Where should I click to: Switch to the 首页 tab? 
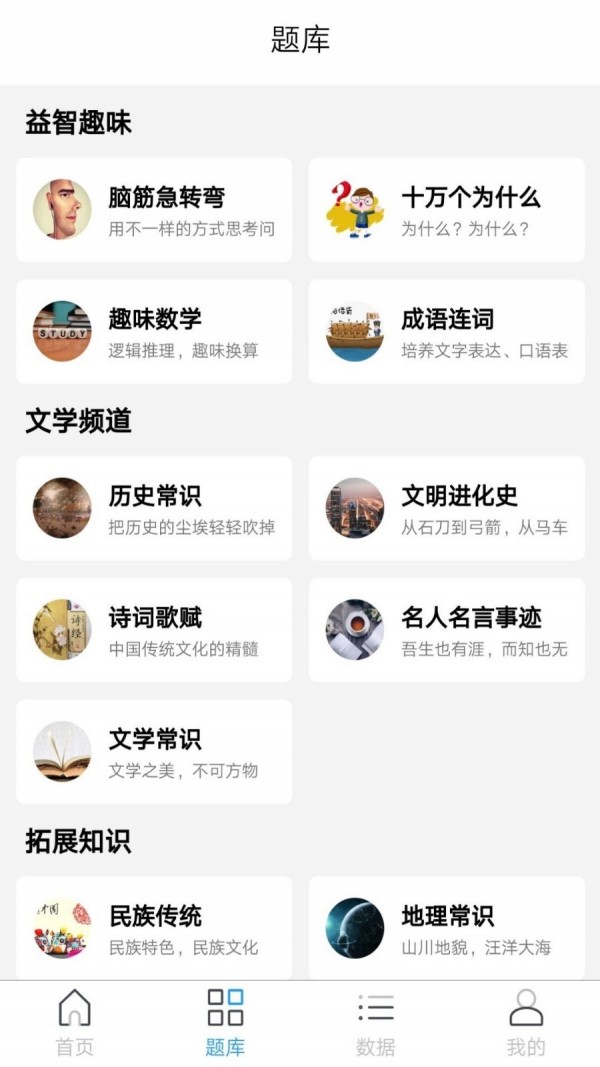pyautogui.click(x=75, y=1022)
